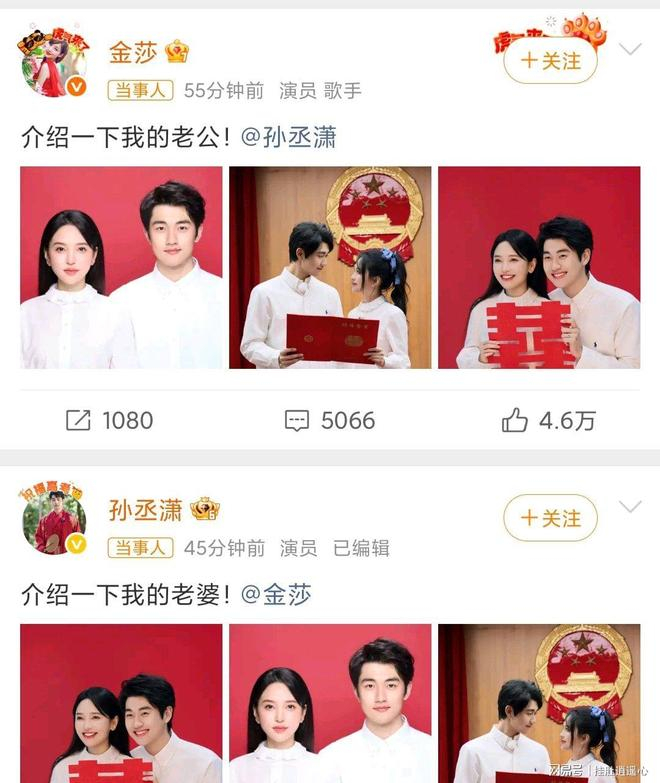Viewport: 660px width, 783px height.
Task: View first photo in 孙丞潇's post
Action: pyautogui.click(x=121, y=703)
